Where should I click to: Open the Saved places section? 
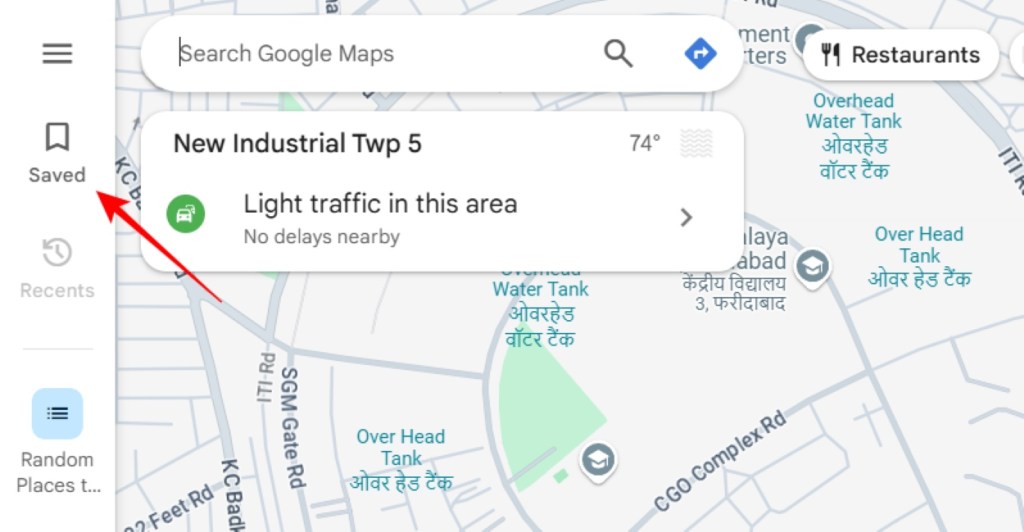(57, 152)
